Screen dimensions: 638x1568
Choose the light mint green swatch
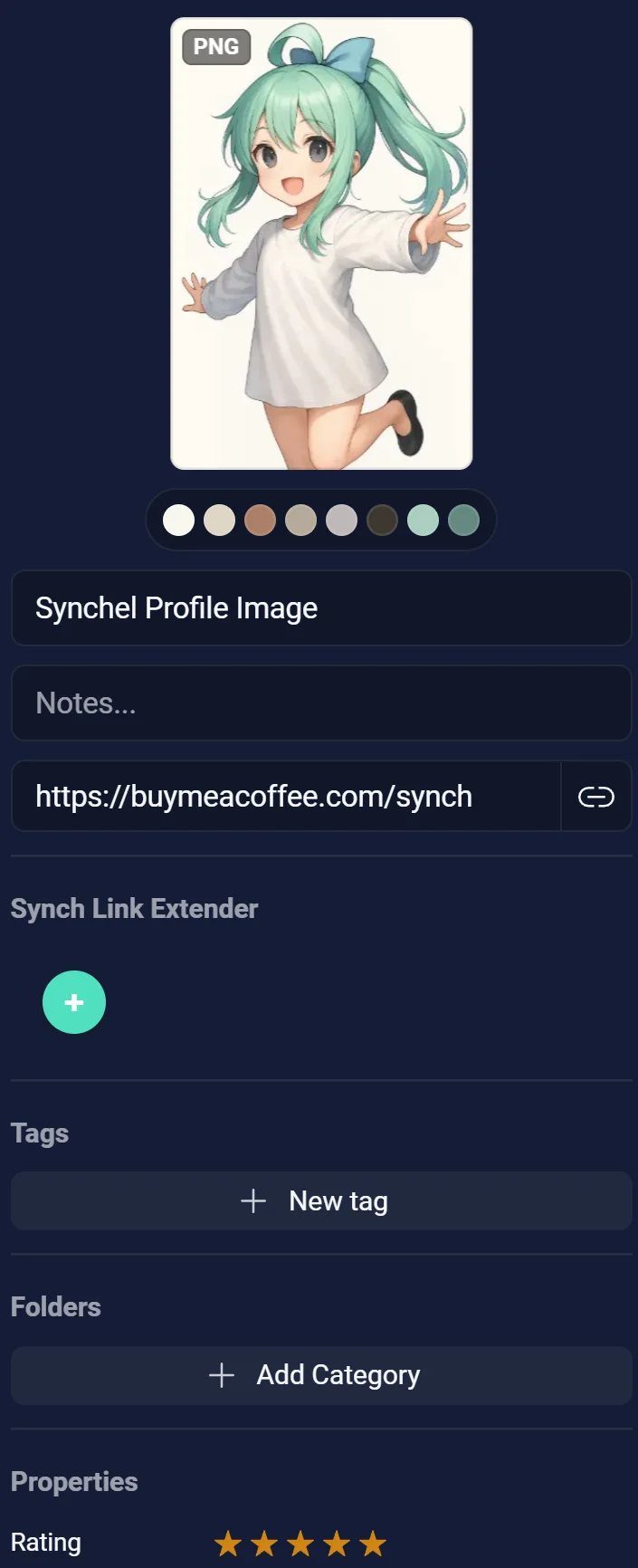pos(423,521)
